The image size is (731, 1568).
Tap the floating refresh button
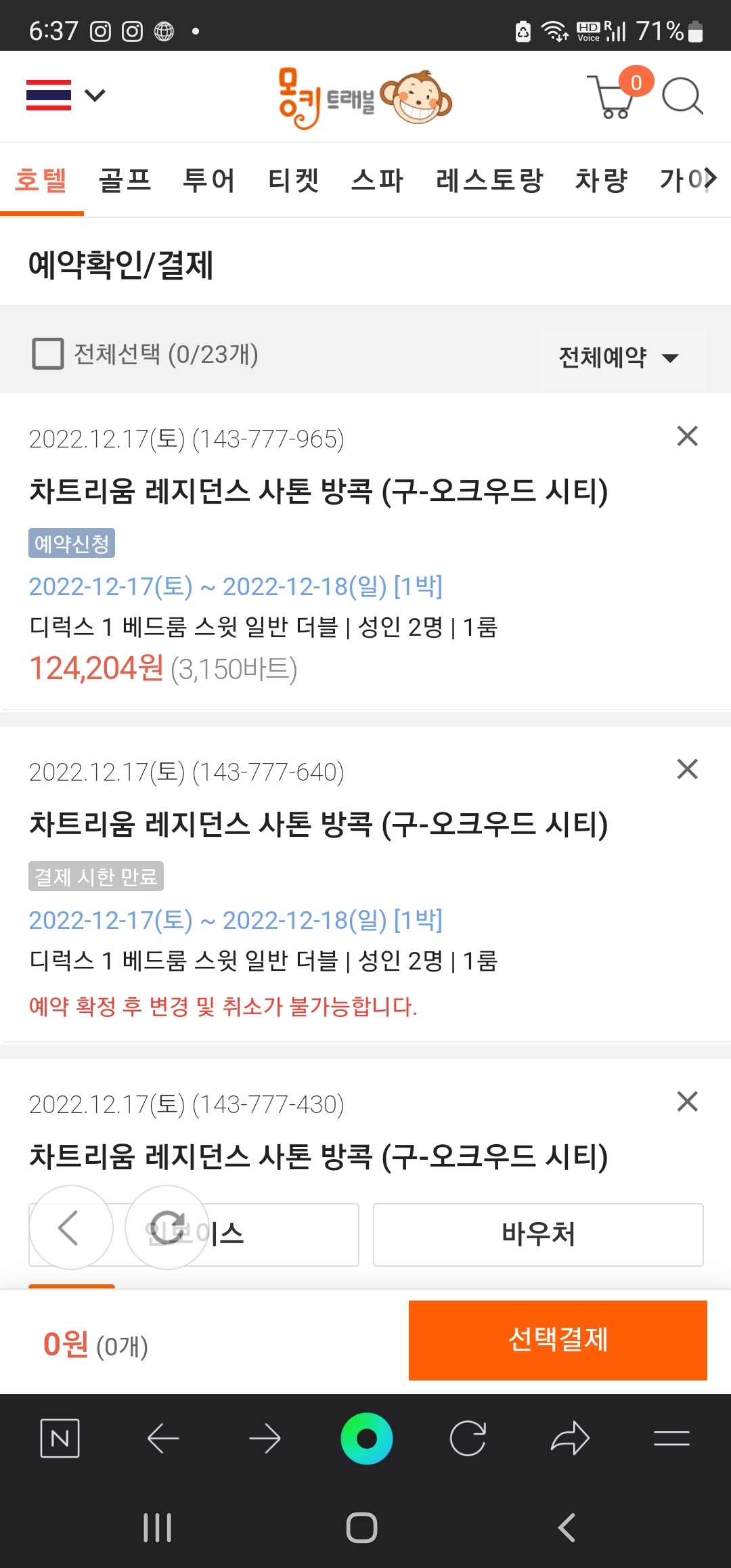(167, 1227)
